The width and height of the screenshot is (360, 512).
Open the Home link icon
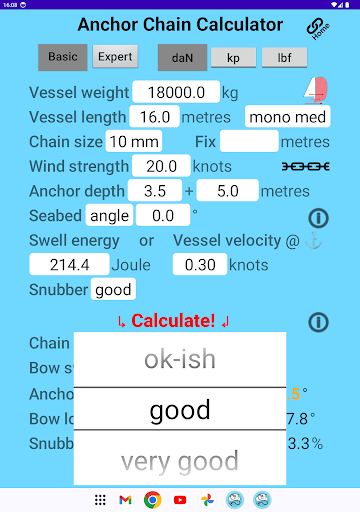(x=318, y=29)
